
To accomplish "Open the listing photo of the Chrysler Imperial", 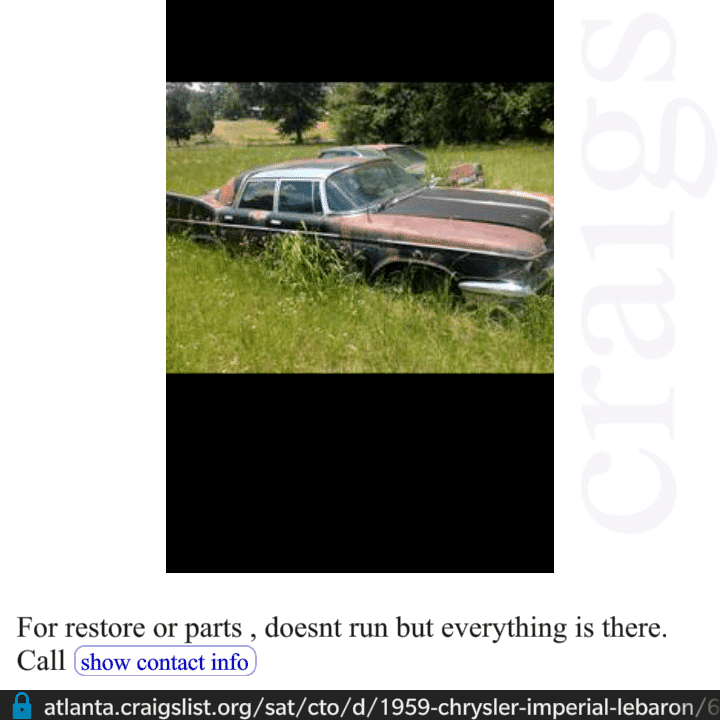I will (359, 228).
